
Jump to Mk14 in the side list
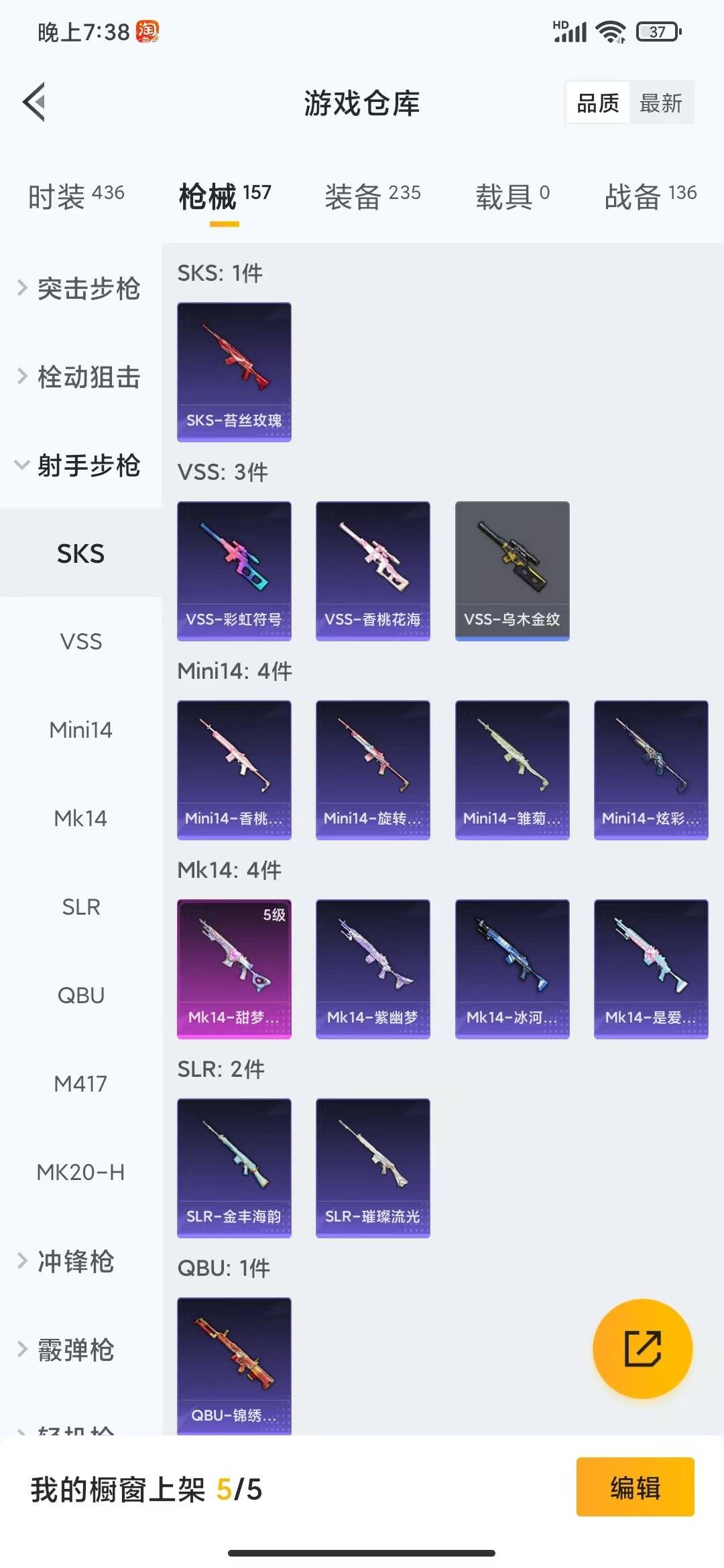pyautogui.click(x=80, y=818)
